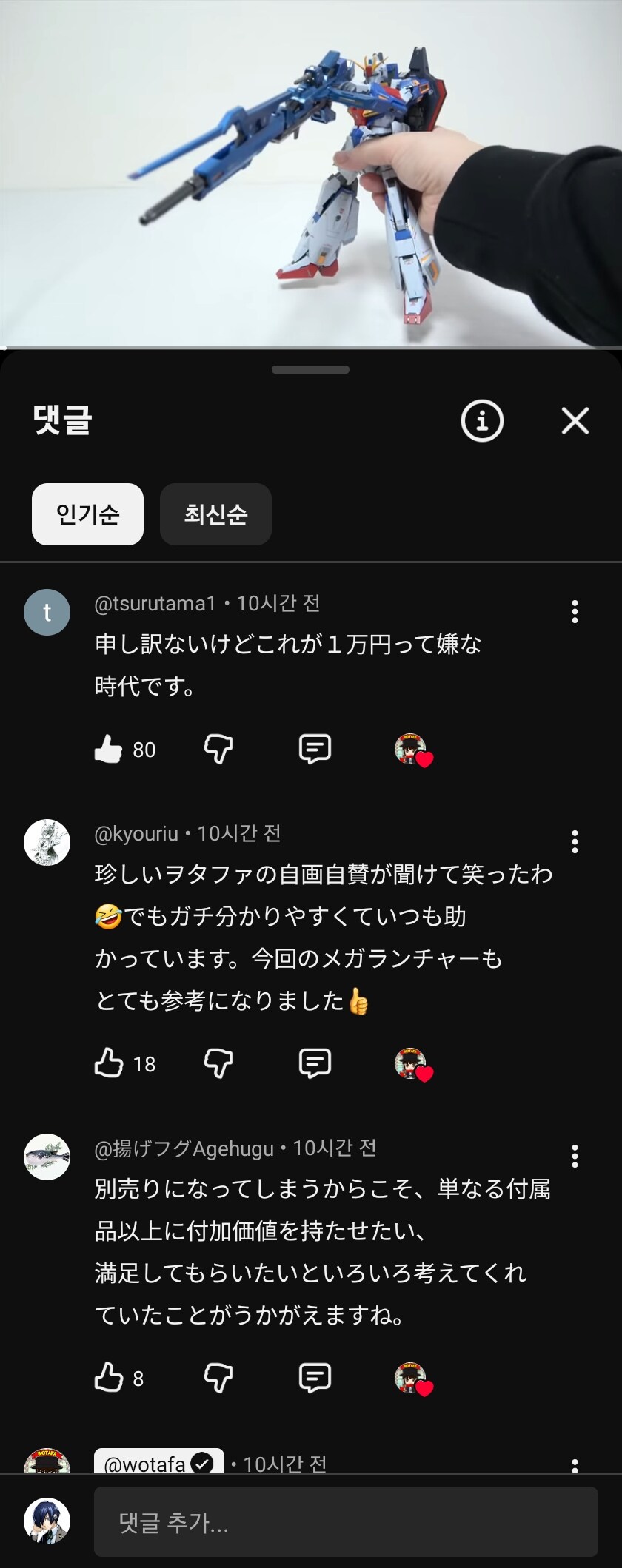Open overflow menu for @tsurutama1's comment
Image resolution: width=622 pixels, height=1568 pixels.
point(575,612)
